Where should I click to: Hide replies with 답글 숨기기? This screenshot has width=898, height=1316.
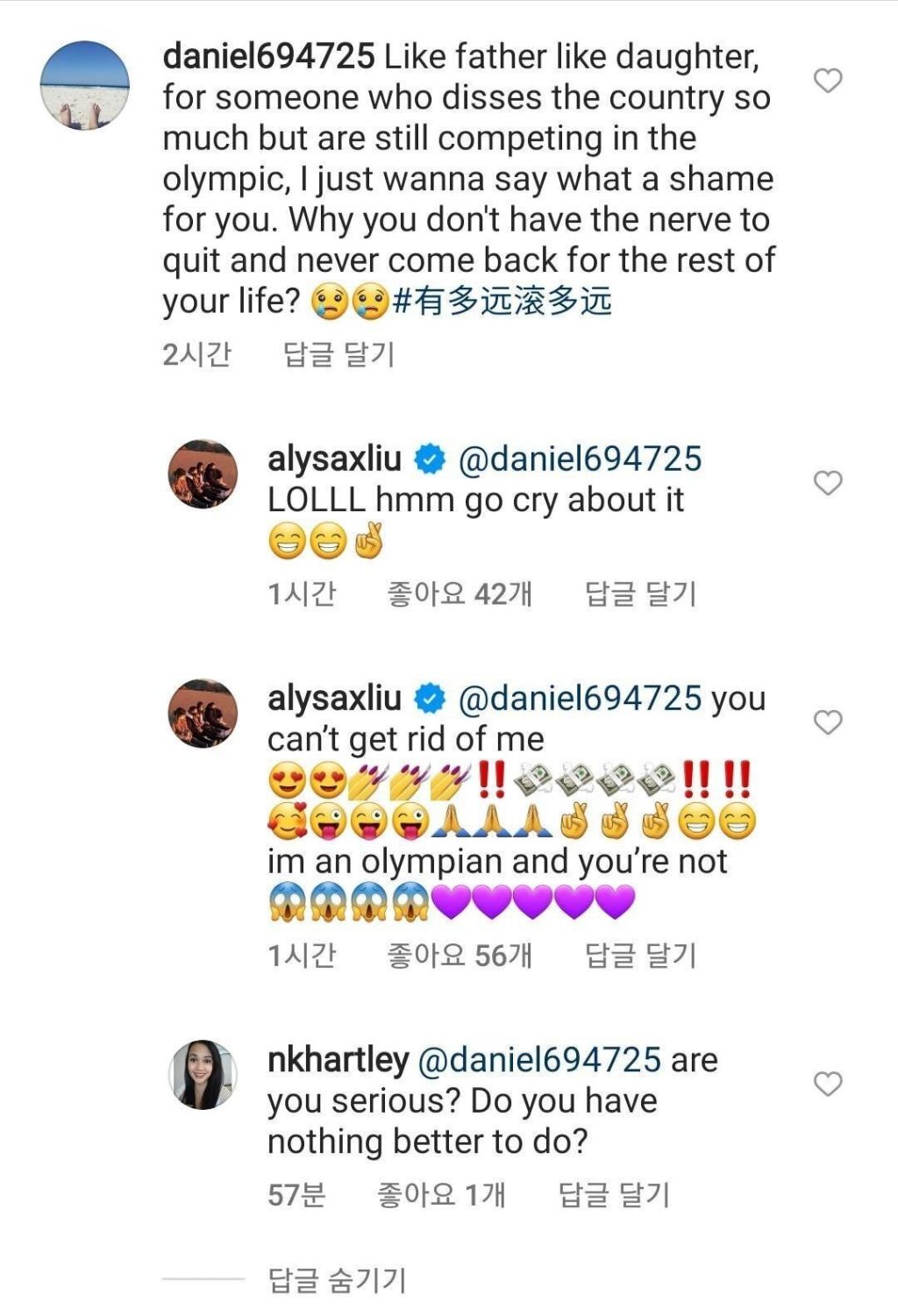coord(337,1280)
